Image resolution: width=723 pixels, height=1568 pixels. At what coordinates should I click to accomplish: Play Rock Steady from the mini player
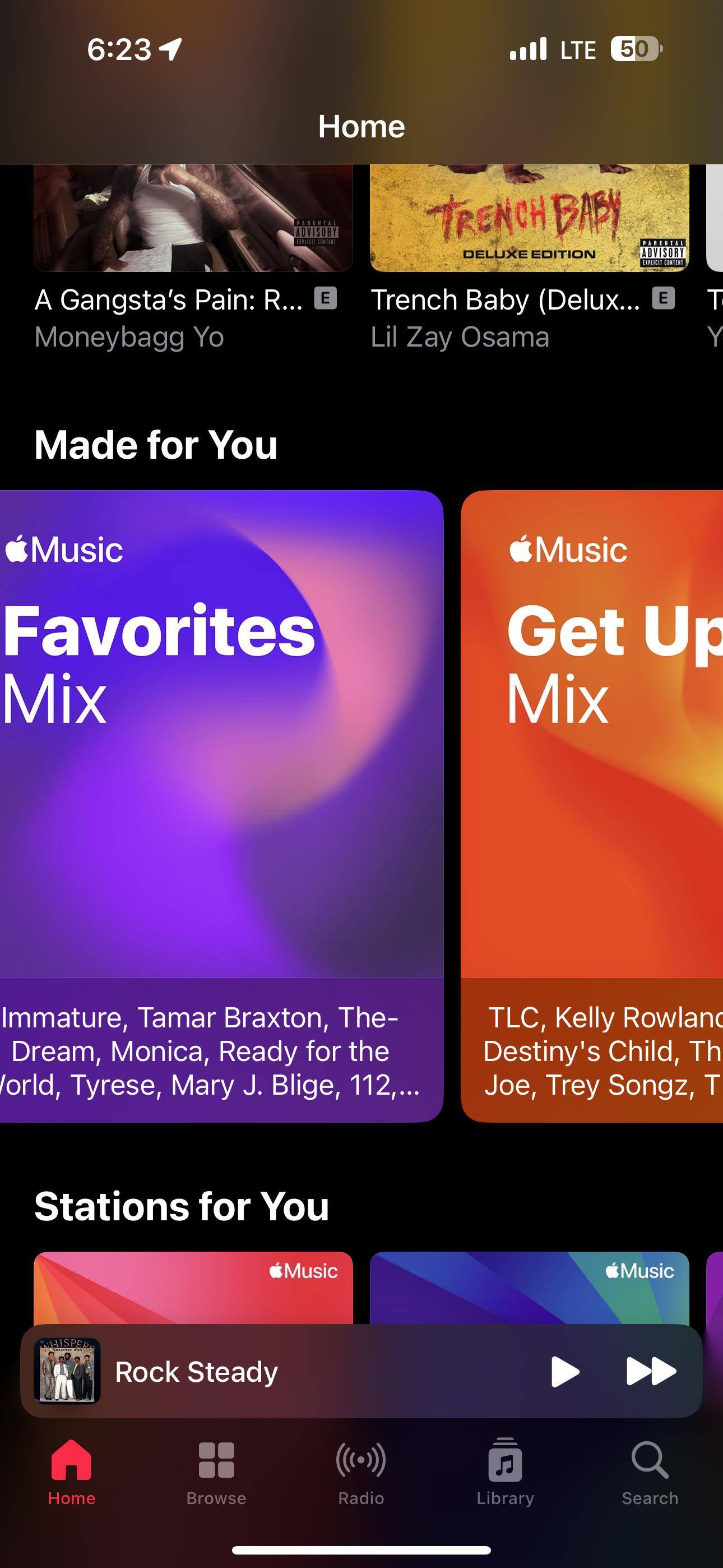point(564,1371)
